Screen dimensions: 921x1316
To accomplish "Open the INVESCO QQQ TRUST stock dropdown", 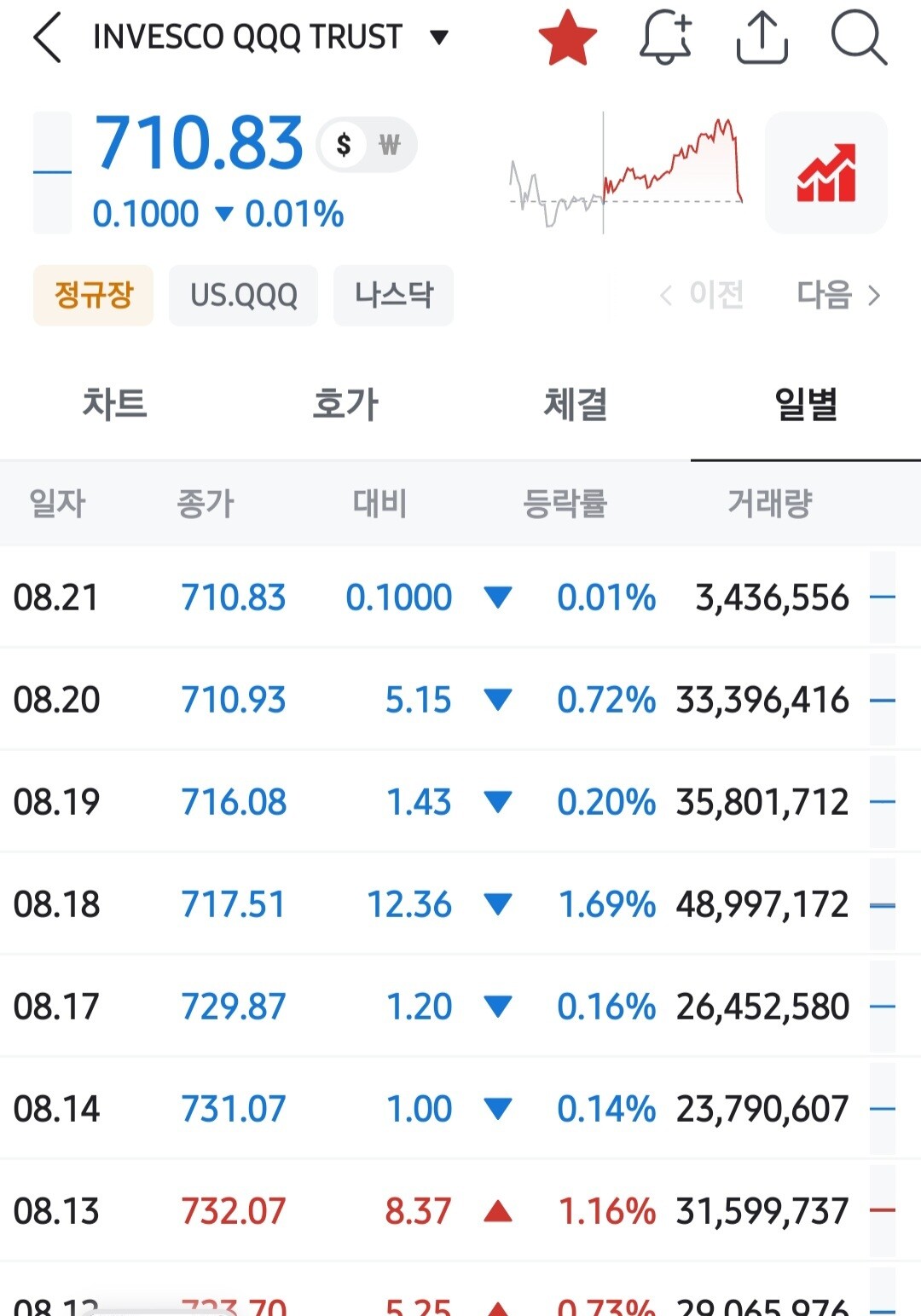I will [270, 37].
